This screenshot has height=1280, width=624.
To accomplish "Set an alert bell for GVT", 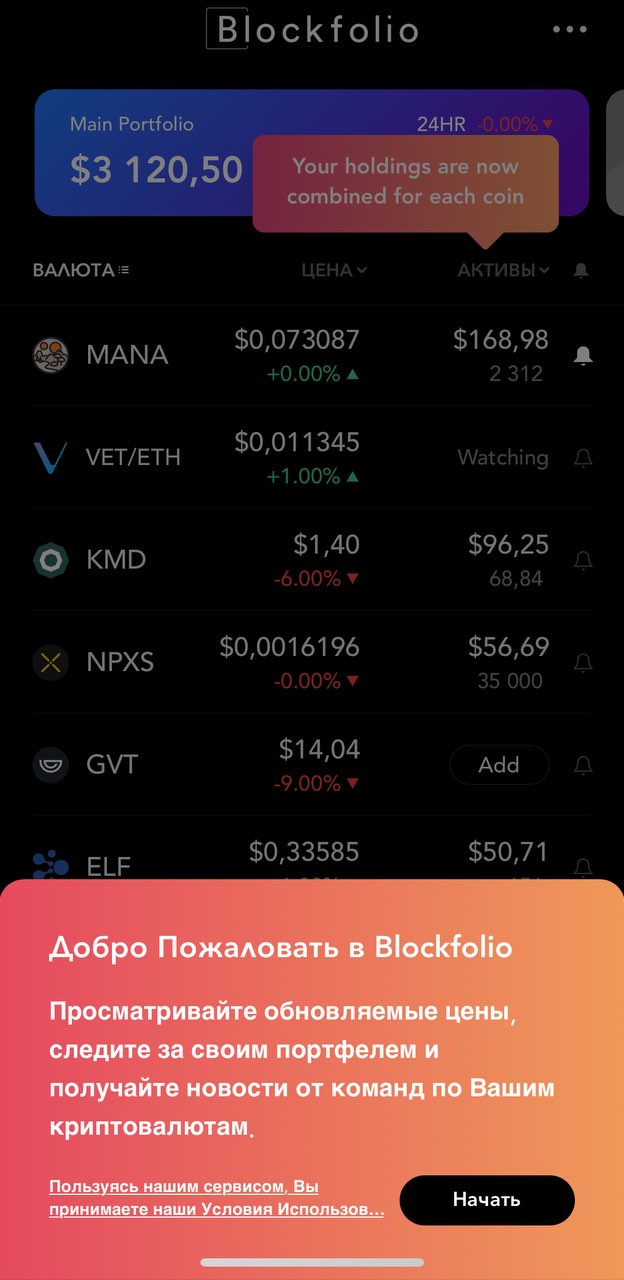I will [583, 765].
